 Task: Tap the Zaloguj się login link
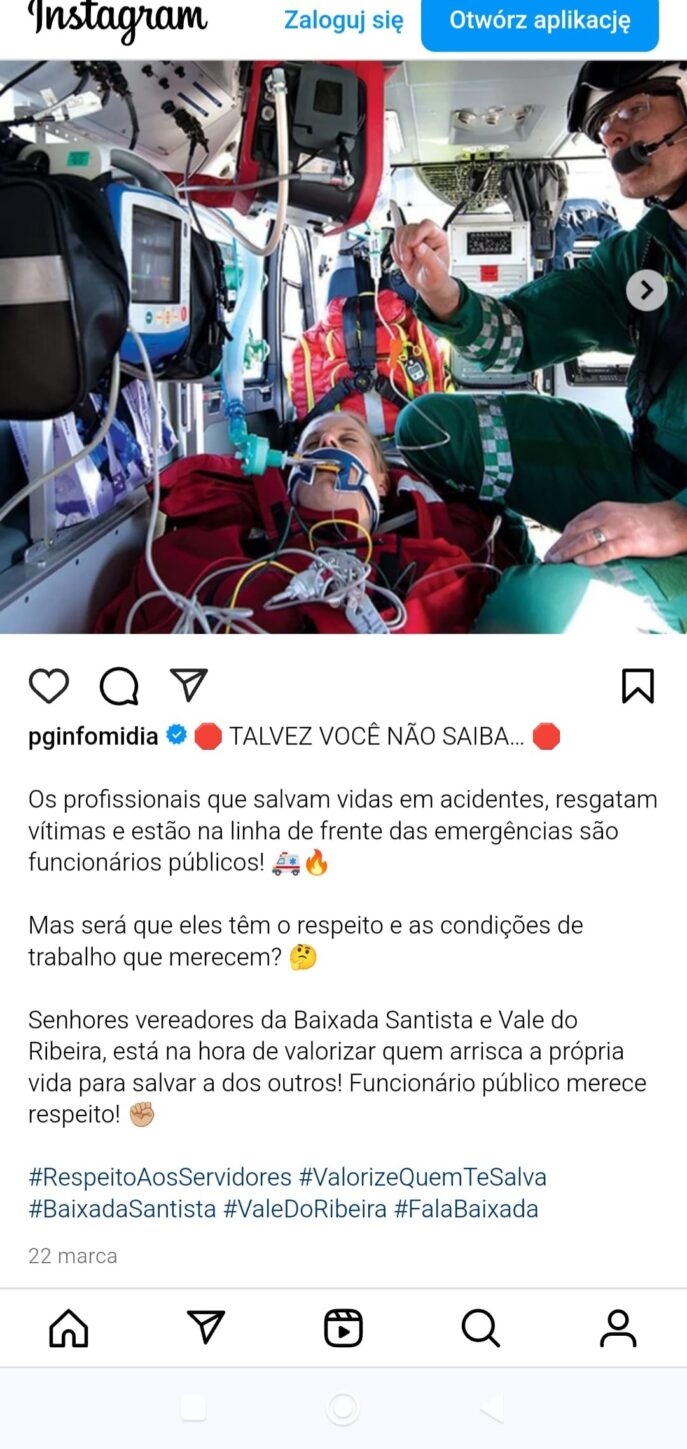click(x=344, y=20)
